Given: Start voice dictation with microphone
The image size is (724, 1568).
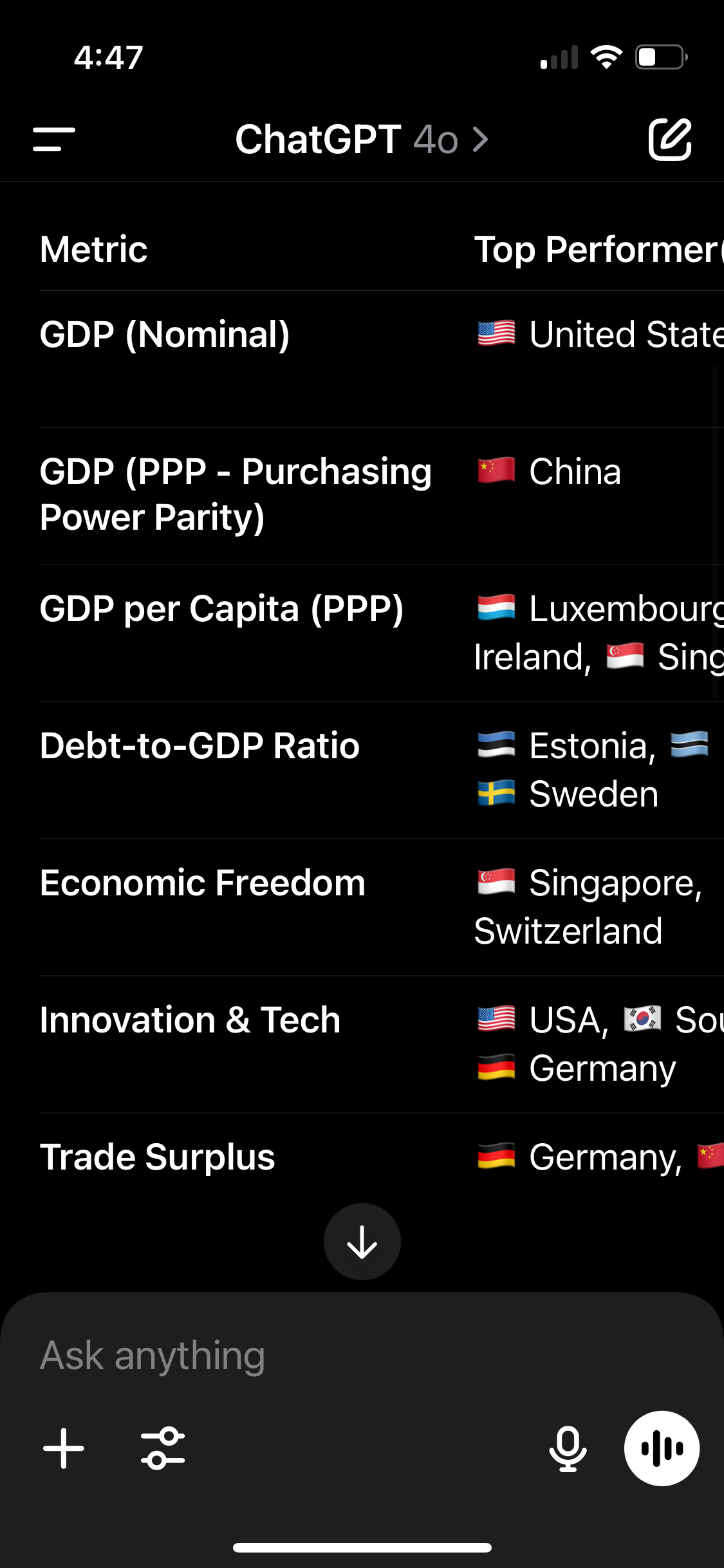Looking at the screenshot, I should (x=568, y=1448).
